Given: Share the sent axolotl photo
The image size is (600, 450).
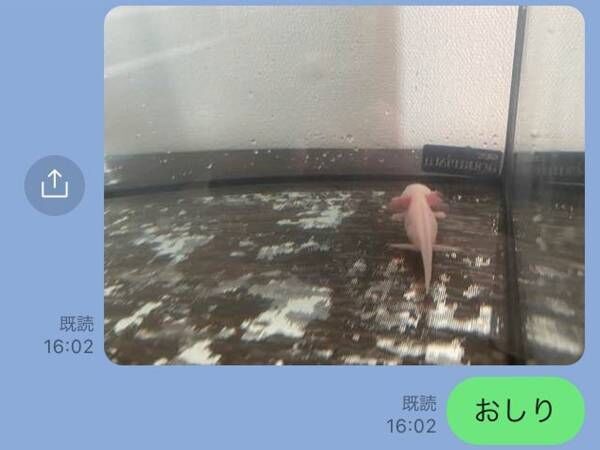Looking at the screenshot, I should [x=54, y=185].
